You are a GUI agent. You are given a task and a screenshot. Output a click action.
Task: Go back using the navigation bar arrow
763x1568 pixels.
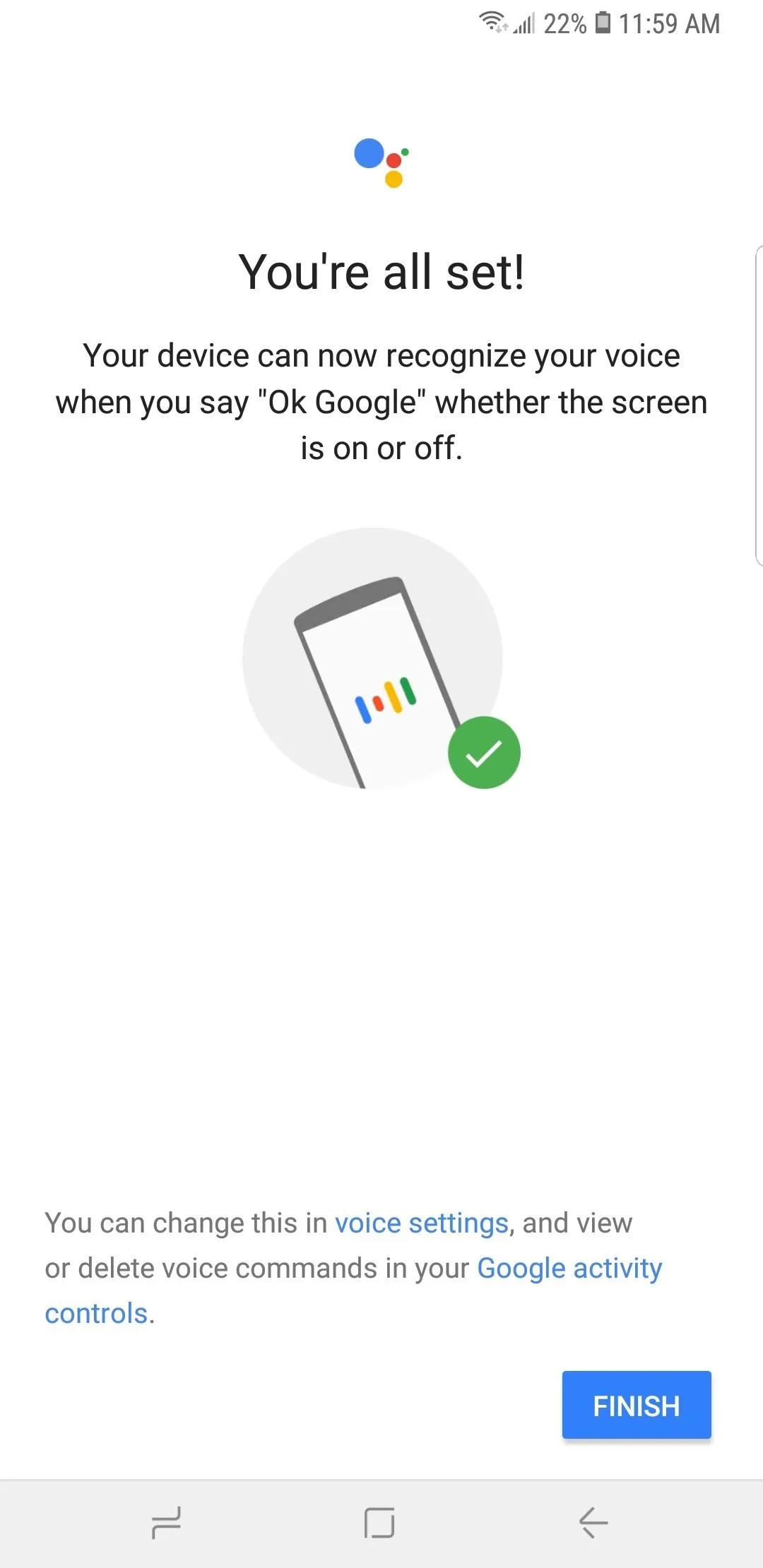click(x=593, y=1522)
